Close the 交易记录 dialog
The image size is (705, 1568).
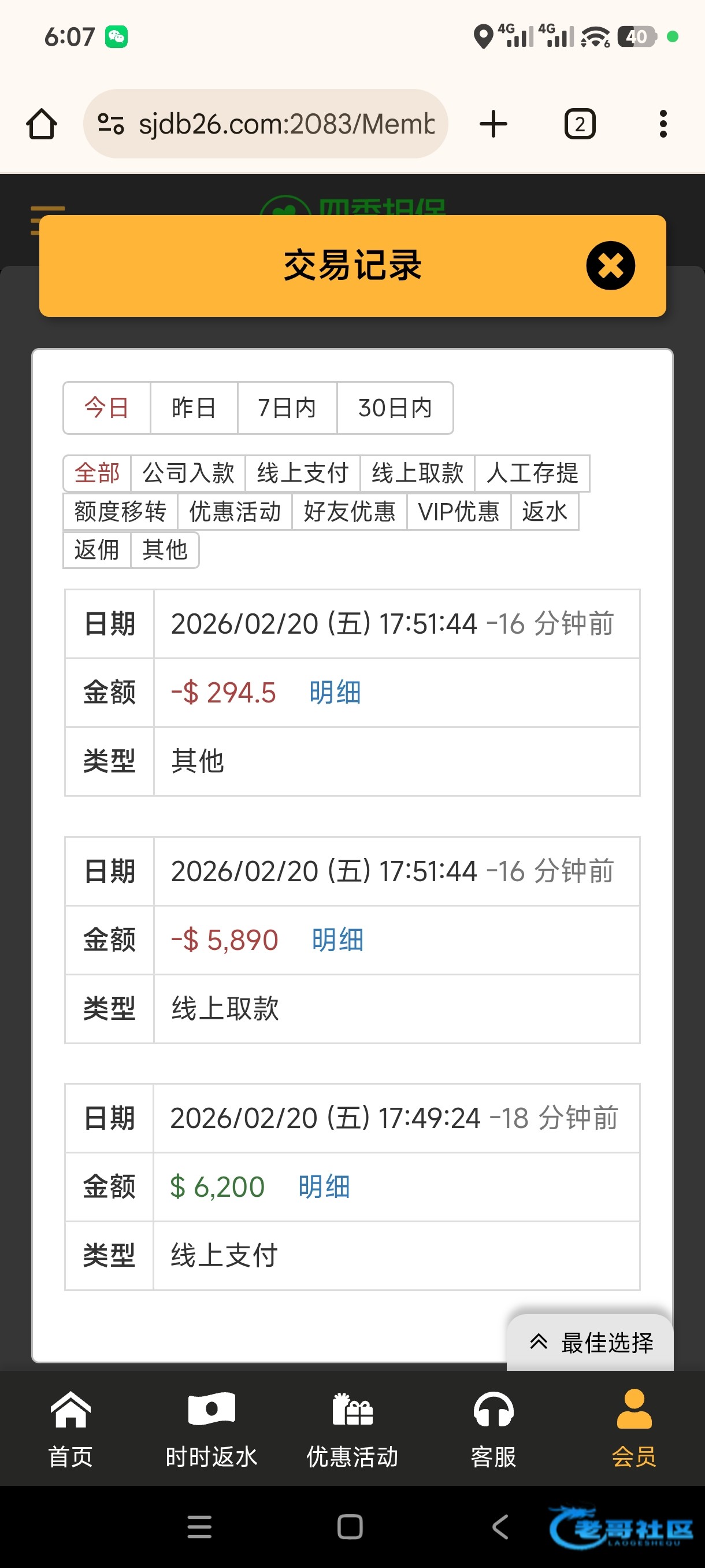[610, 265]
